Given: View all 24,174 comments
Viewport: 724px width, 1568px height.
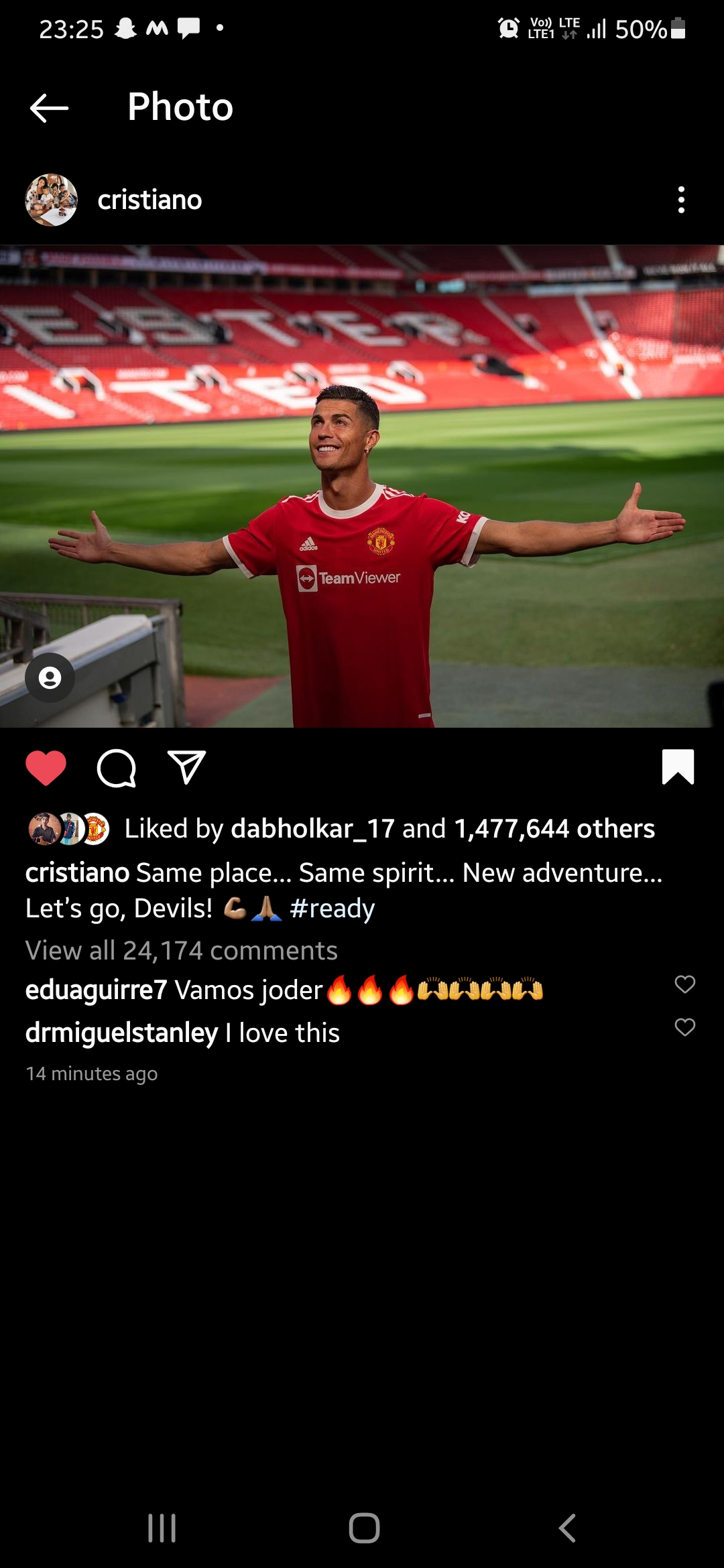Looking at the screenshot, I should pos(181,950).
